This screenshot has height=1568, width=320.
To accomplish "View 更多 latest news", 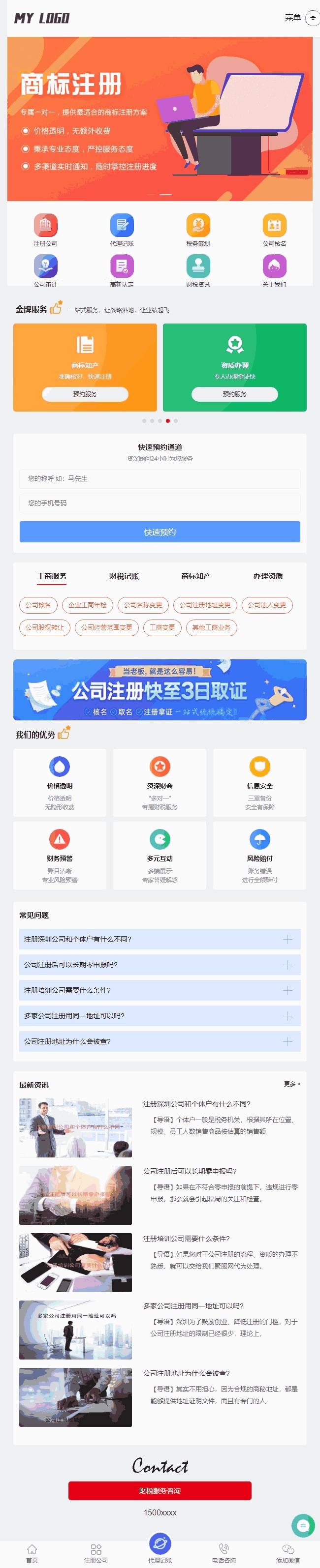I will pos(291,1084).
